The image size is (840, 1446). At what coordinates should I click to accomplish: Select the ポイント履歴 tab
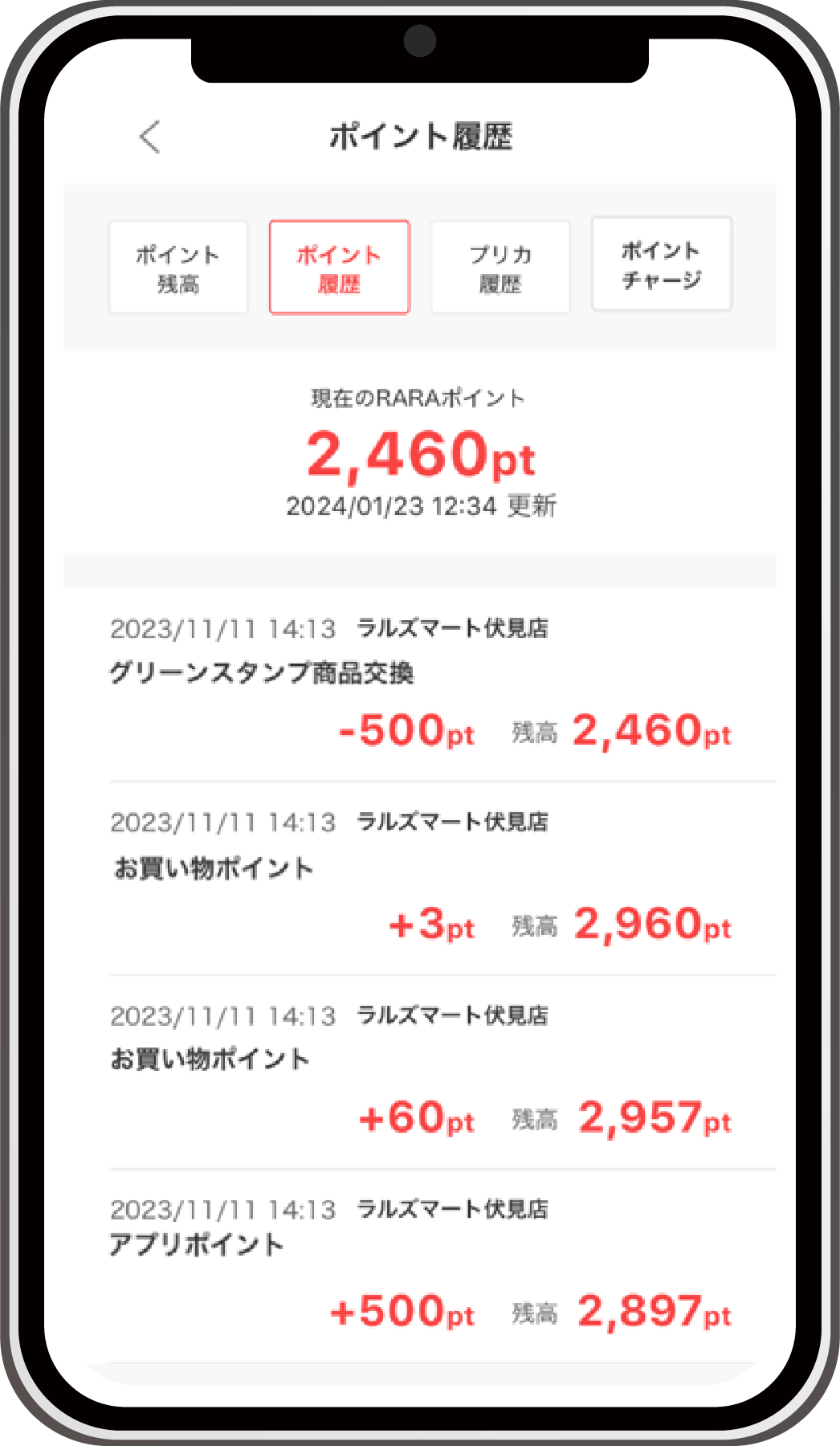(x=339, y=267)
